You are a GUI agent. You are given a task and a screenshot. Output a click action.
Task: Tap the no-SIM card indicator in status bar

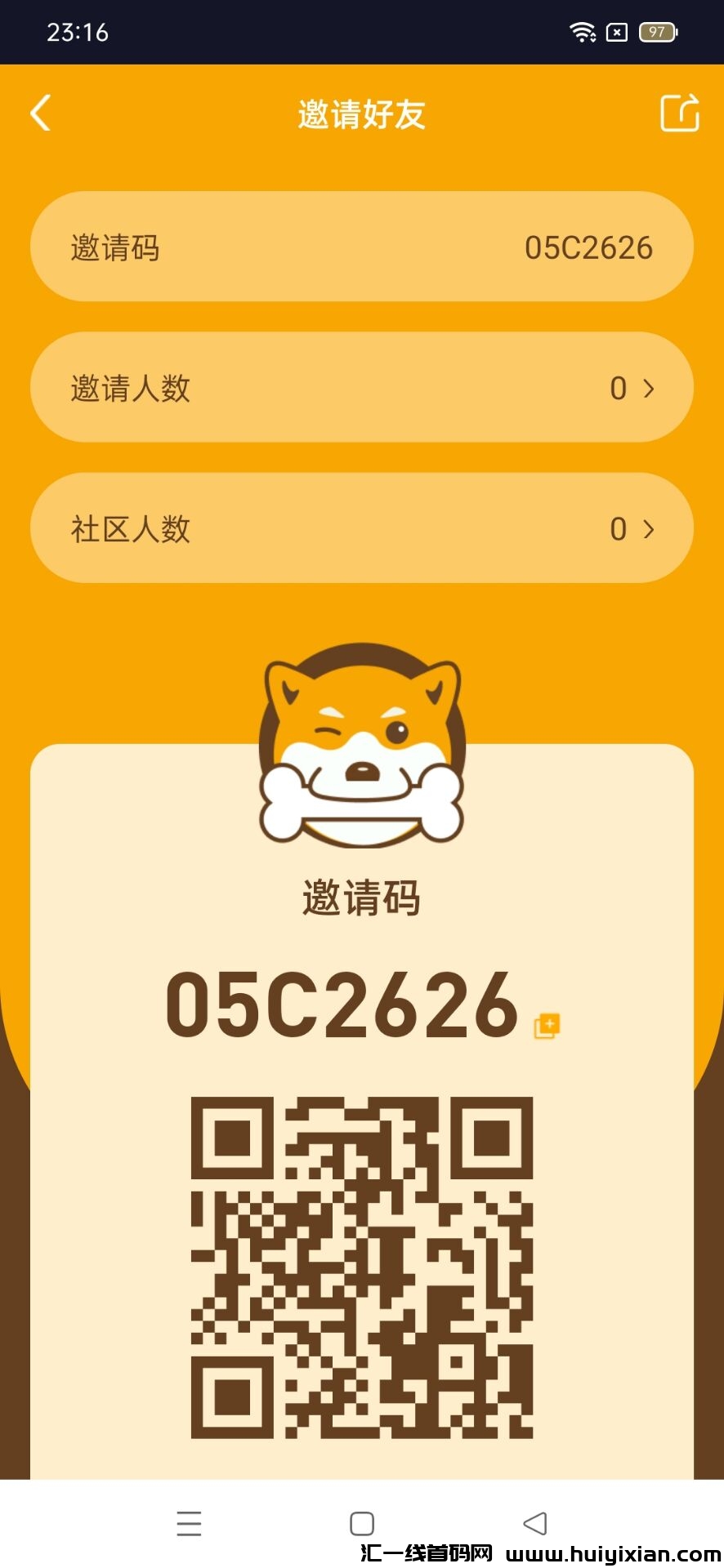point(616,32)
